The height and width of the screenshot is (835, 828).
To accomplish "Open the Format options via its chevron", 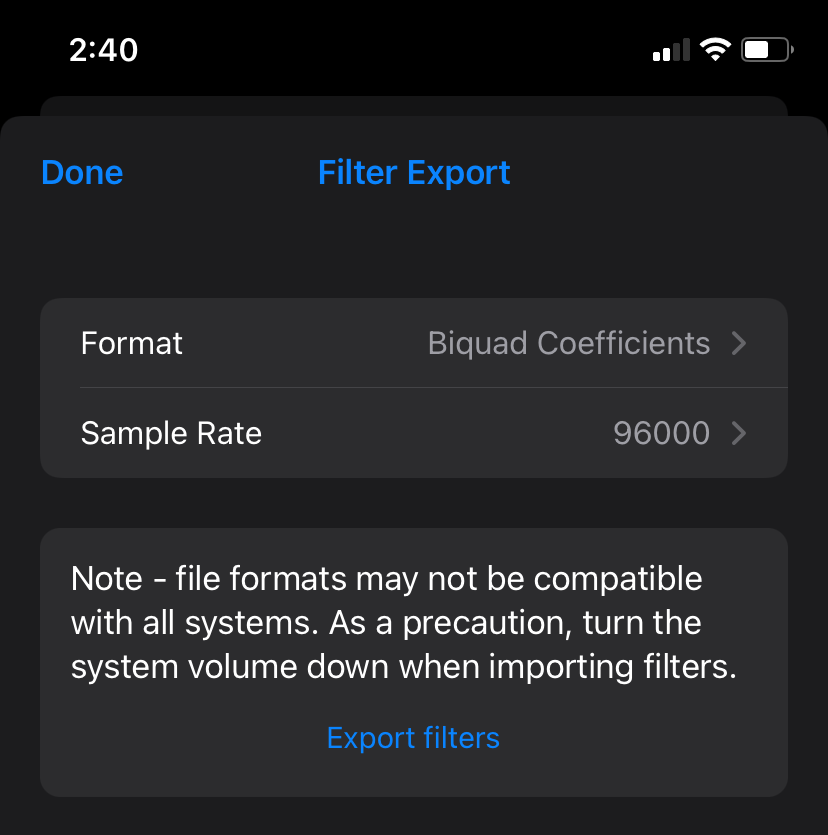I will click(x=739, y=343).
